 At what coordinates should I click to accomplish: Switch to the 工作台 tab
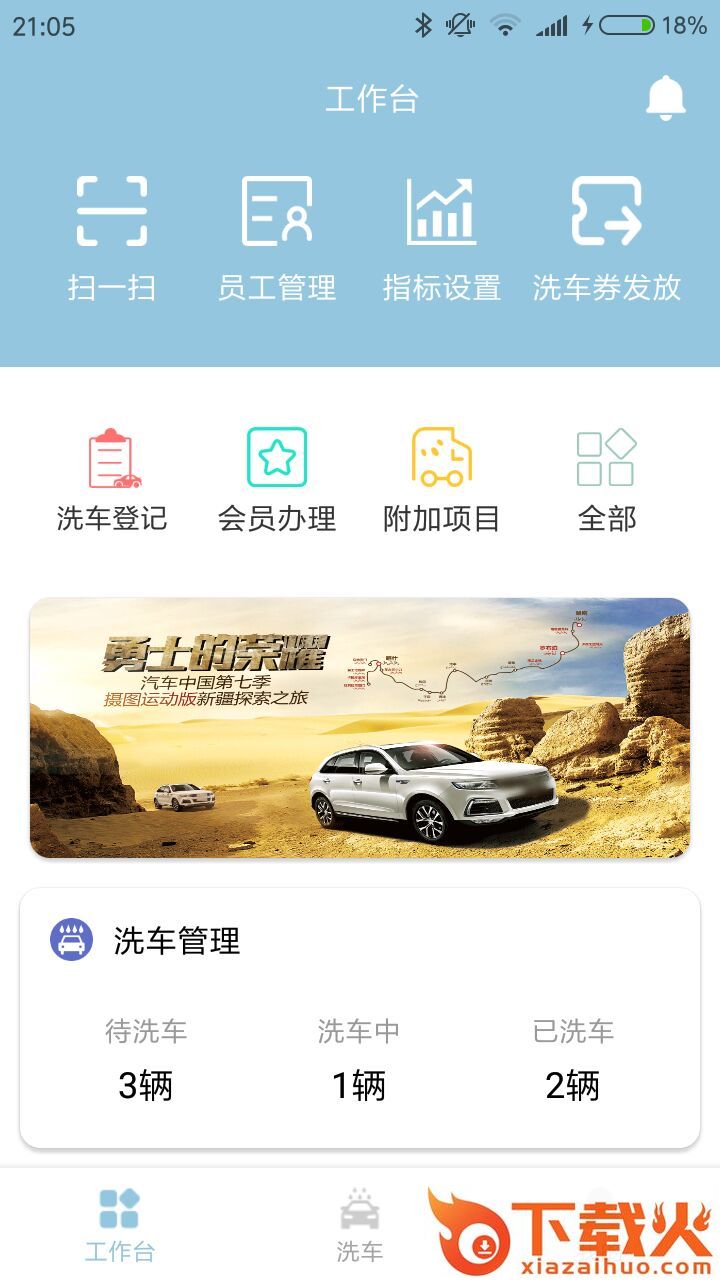pos(120,1224)
